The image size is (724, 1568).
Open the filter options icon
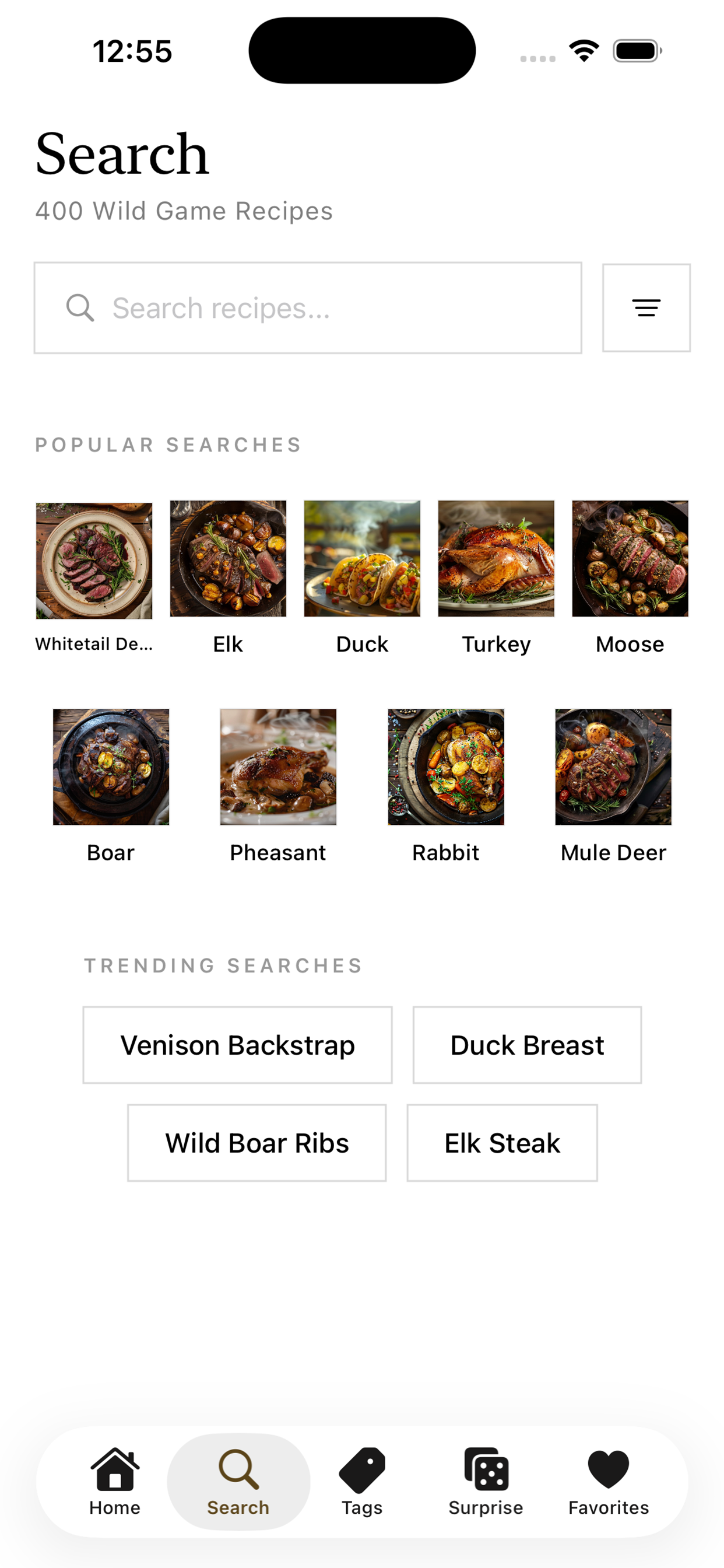[646, 308]
